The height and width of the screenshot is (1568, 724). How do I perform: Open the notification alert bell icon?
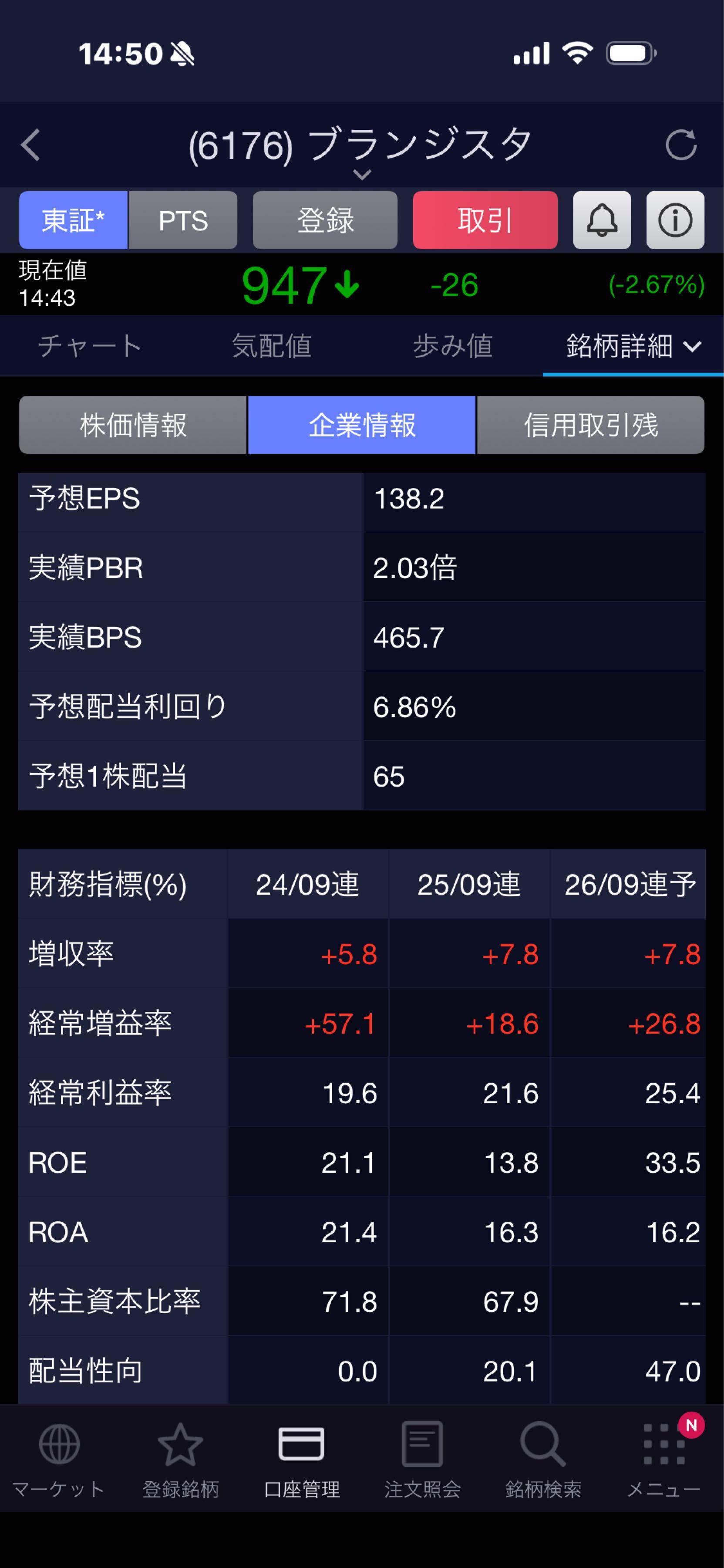(x=602, y=220)
